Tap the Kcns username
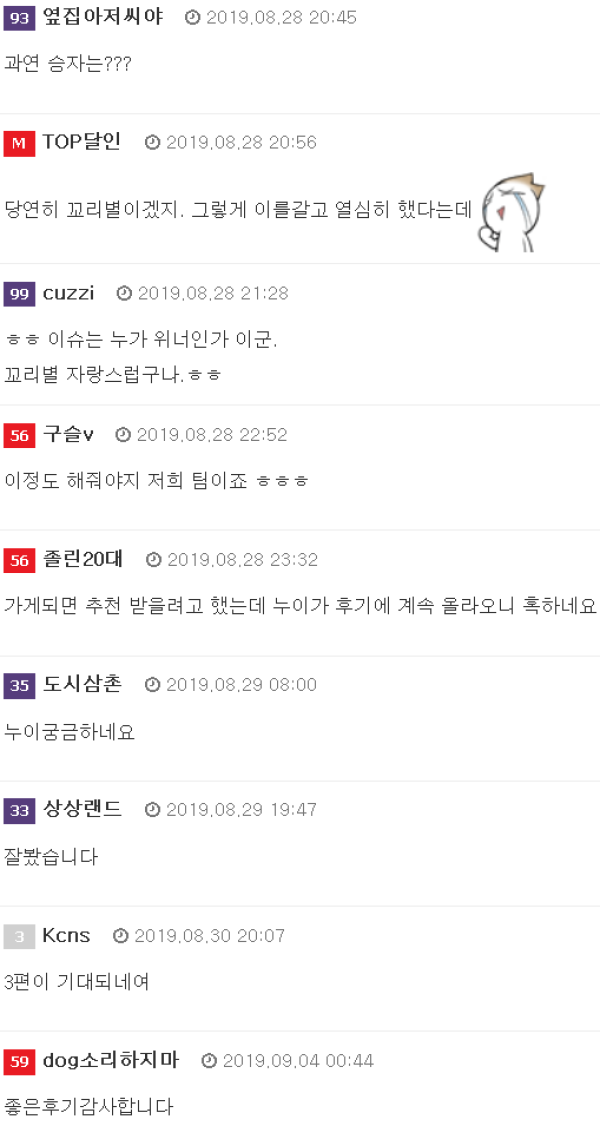Viewport: 600px width, 1126px height. 66,936
